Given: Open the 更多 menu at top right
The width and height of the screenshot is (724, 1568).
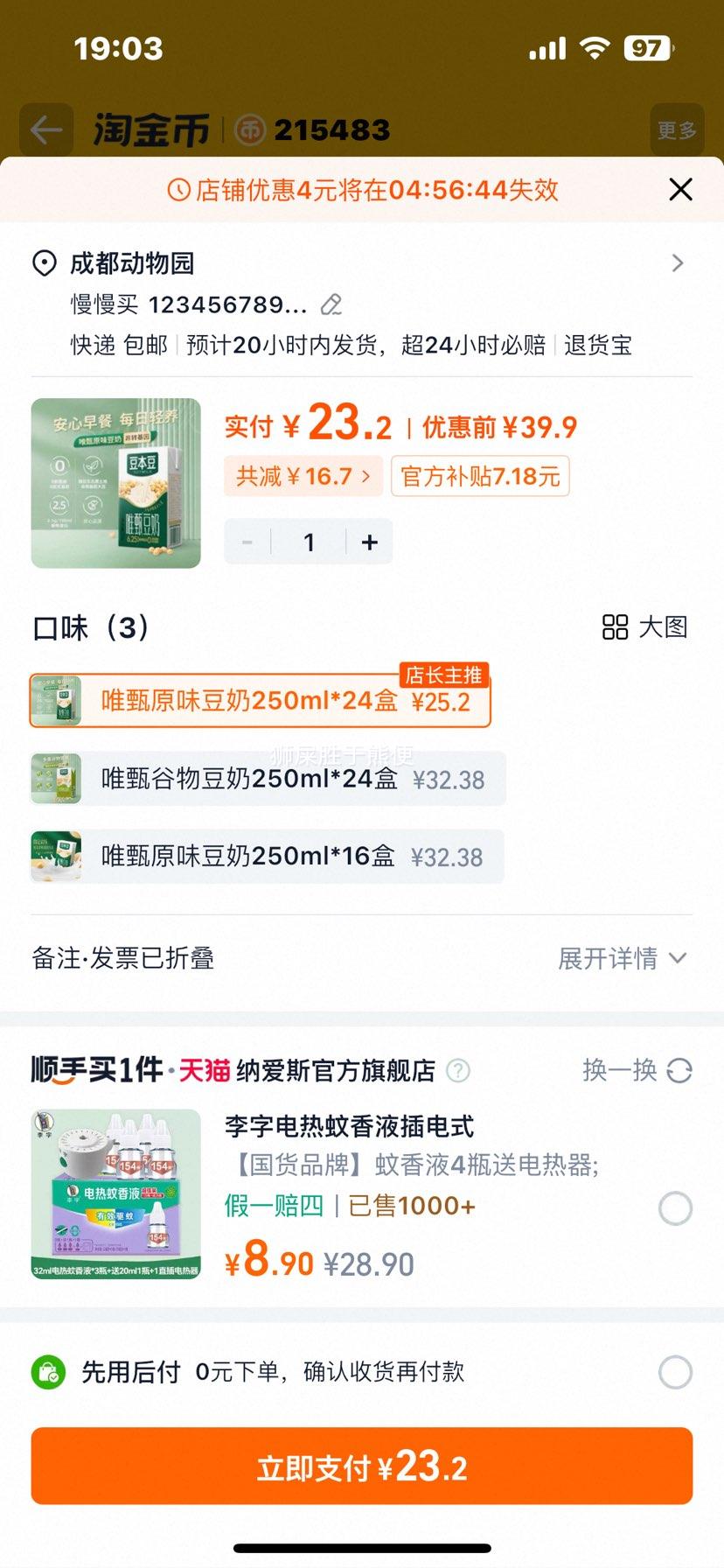Looking at the screenshot, I should [677, 129].
